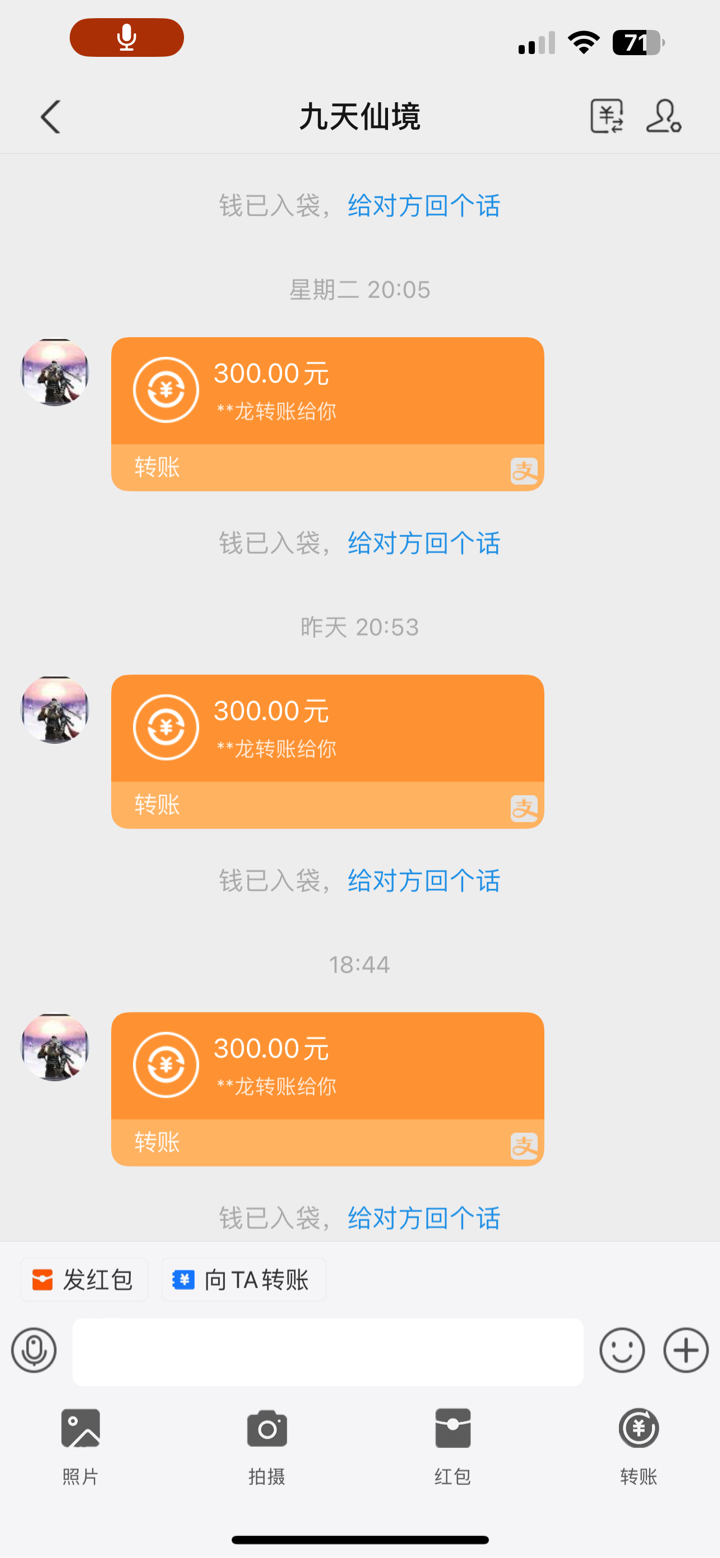Tap the 发红包 quick chip
Viewport: 720px width, 1558px height.
(84, 1280)
